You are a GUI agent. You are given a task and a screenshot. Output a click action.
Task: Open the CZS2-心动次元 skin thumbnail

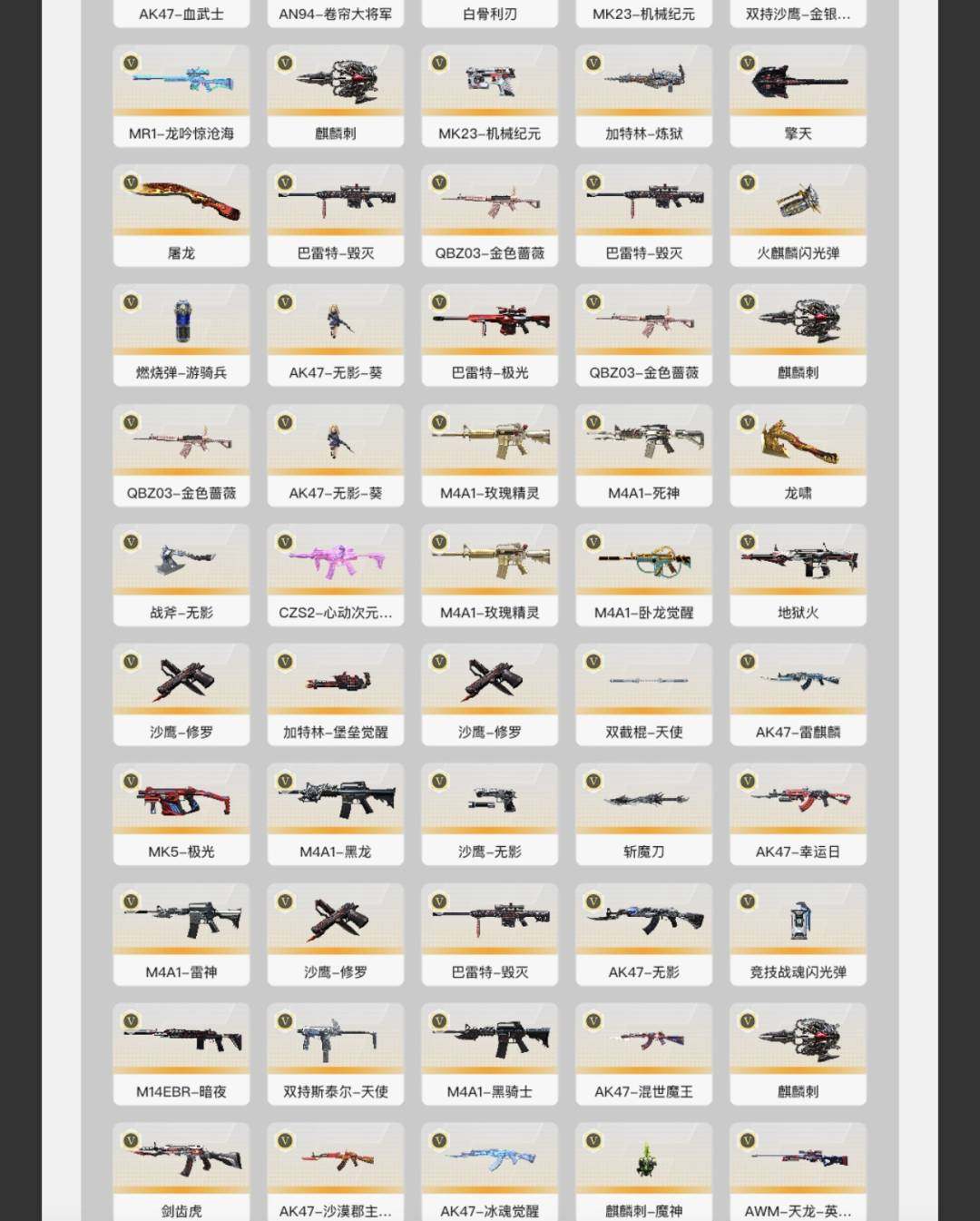335,561
